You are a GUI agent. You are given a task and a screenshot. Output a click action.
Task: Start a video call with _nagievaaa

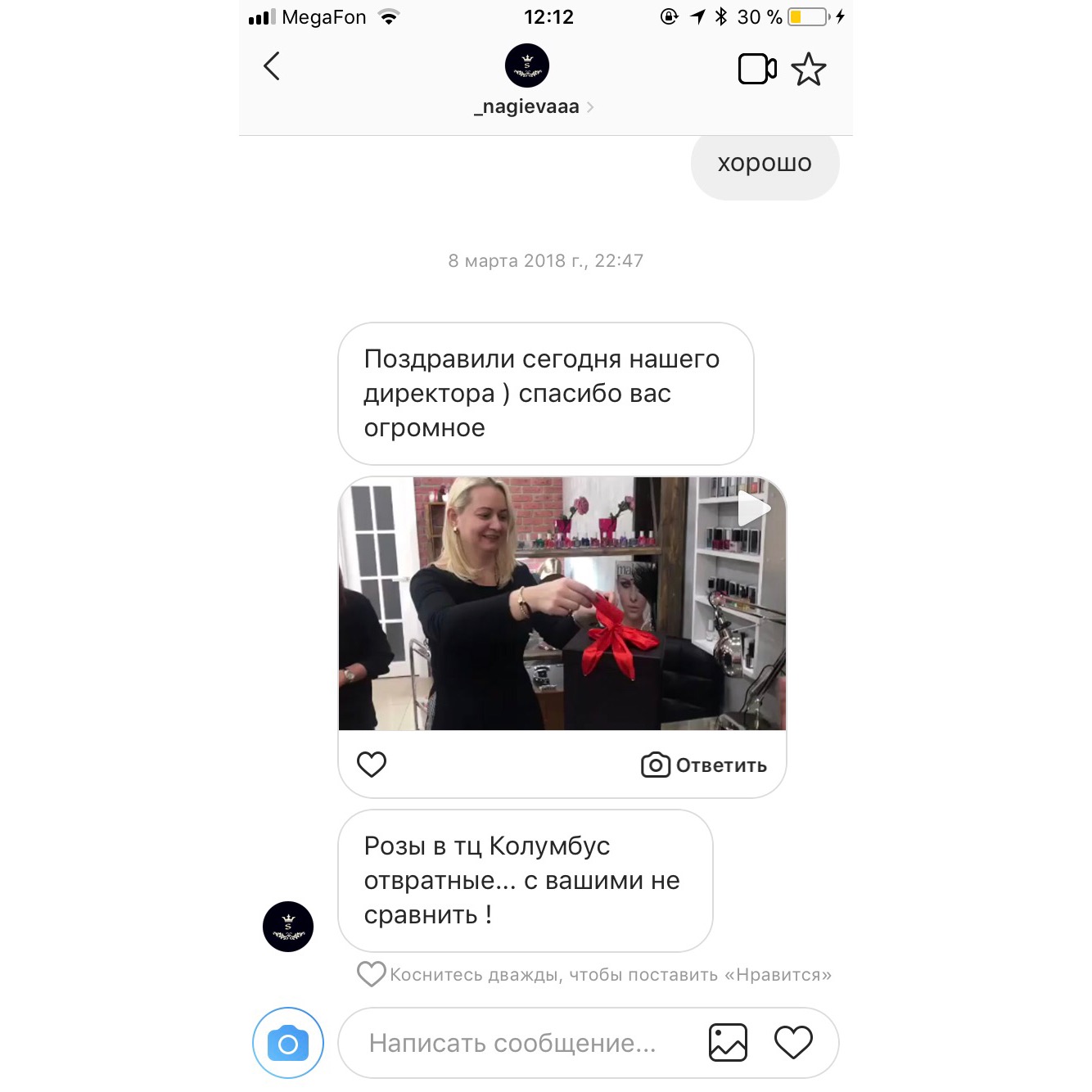click(x=756, y=69)
